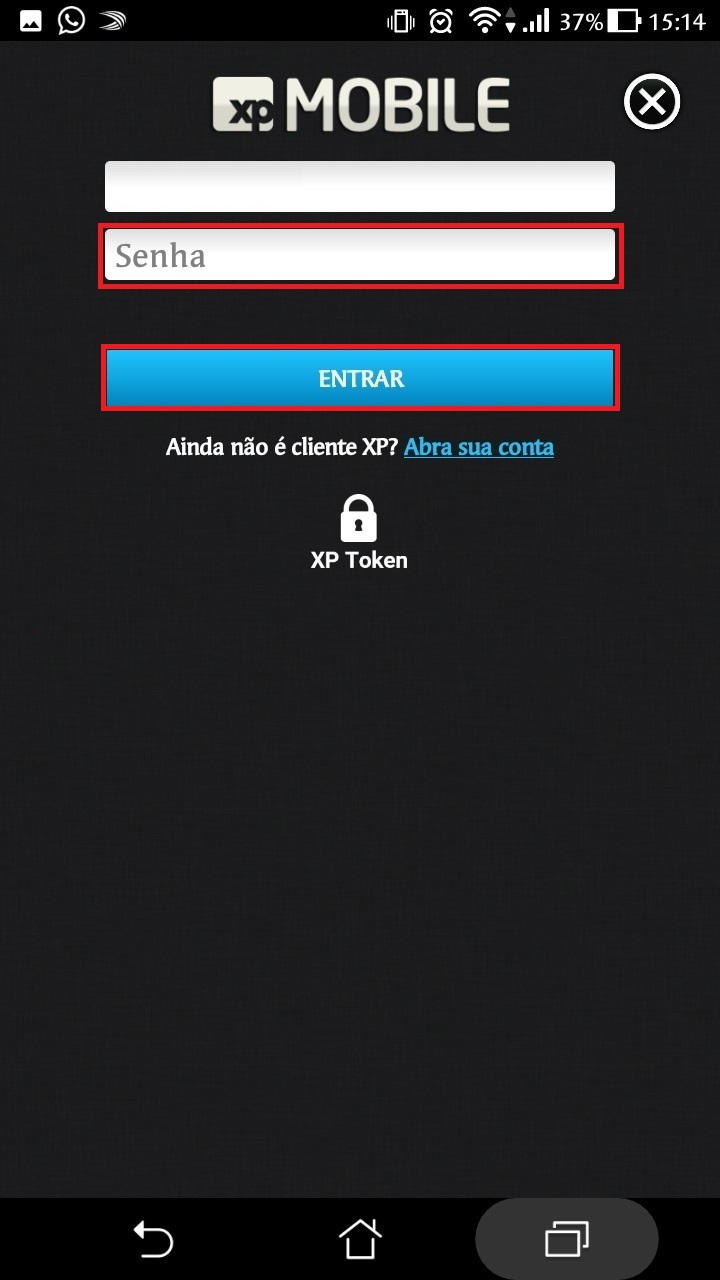
Task: Focus the Senha password field
Action: click(x=360, y=256)
